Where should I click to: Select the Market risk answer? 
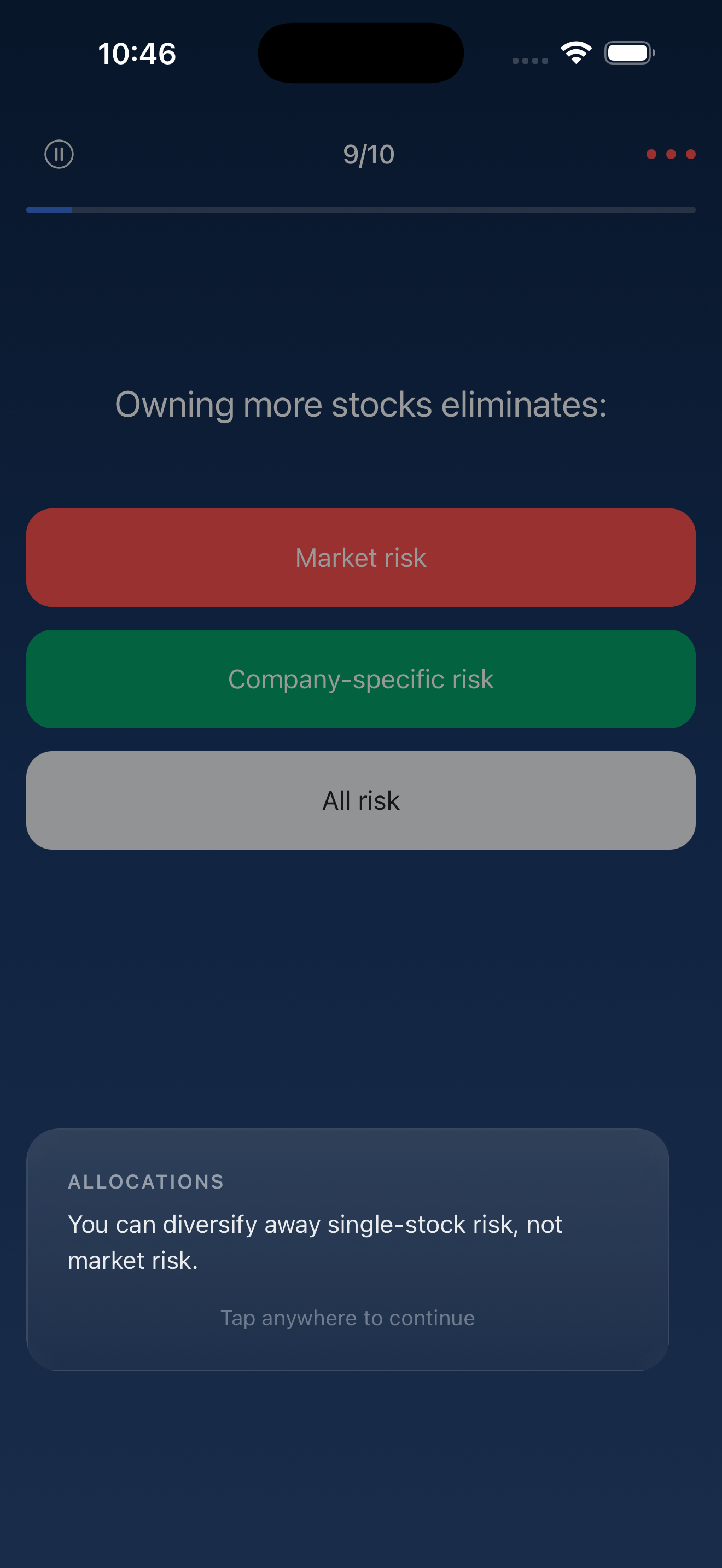pos(360,558)
